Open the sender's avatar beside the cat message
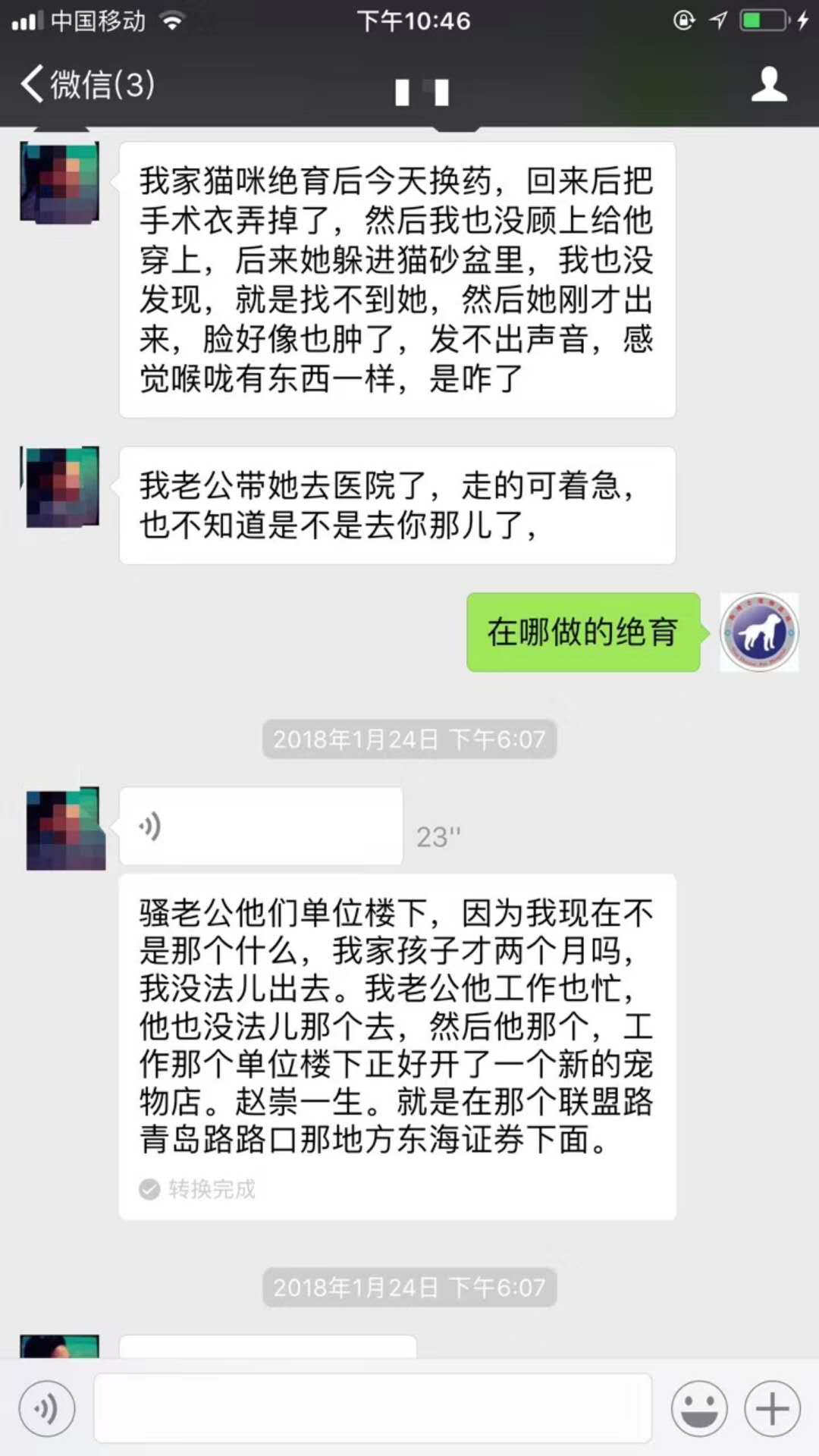Viewport: 819px width, 1456px height. click(60, 182)
